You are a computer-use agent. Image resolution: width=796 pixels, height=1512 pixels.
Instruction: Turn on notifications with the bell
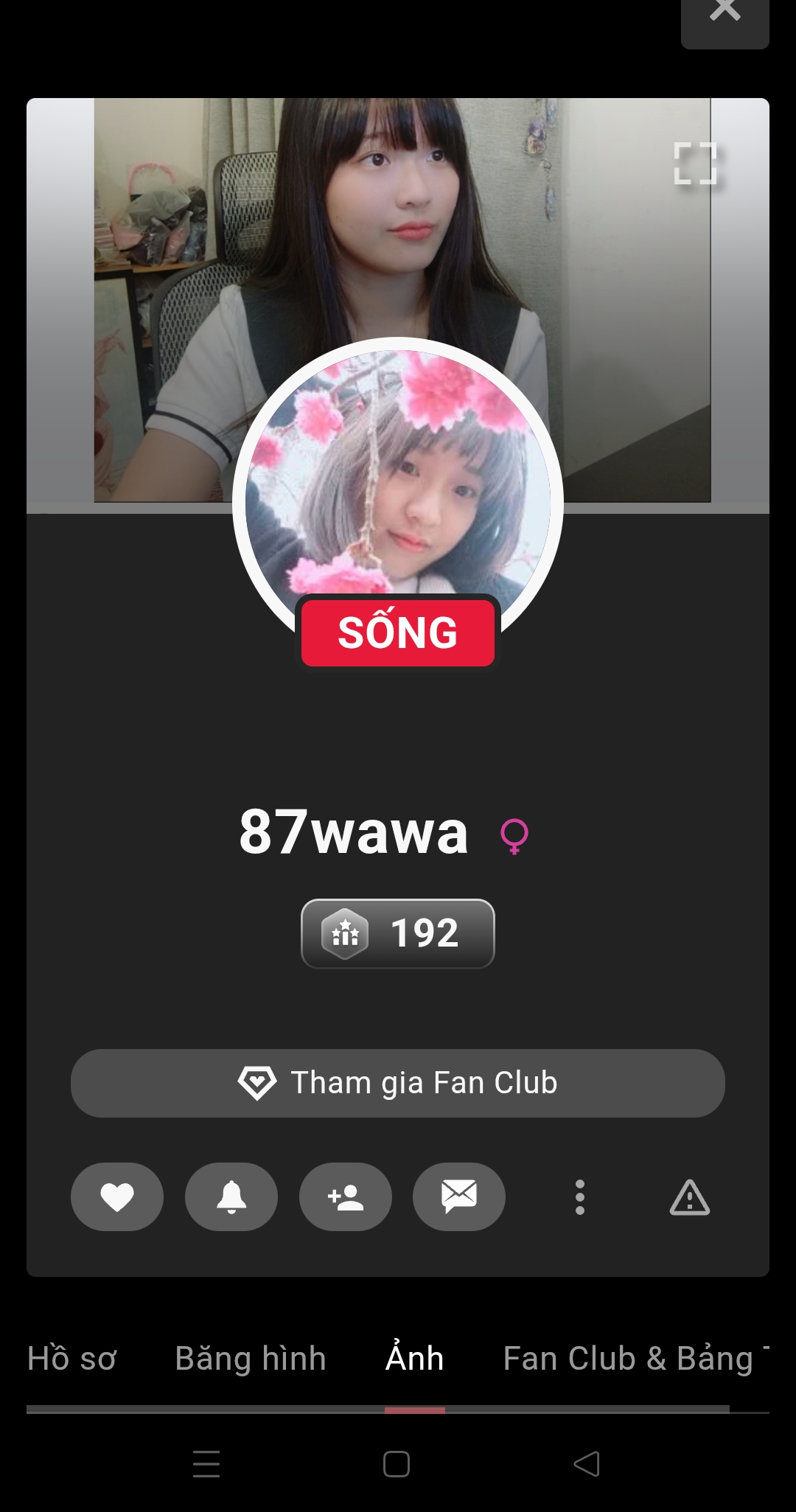pos(231,1196)
